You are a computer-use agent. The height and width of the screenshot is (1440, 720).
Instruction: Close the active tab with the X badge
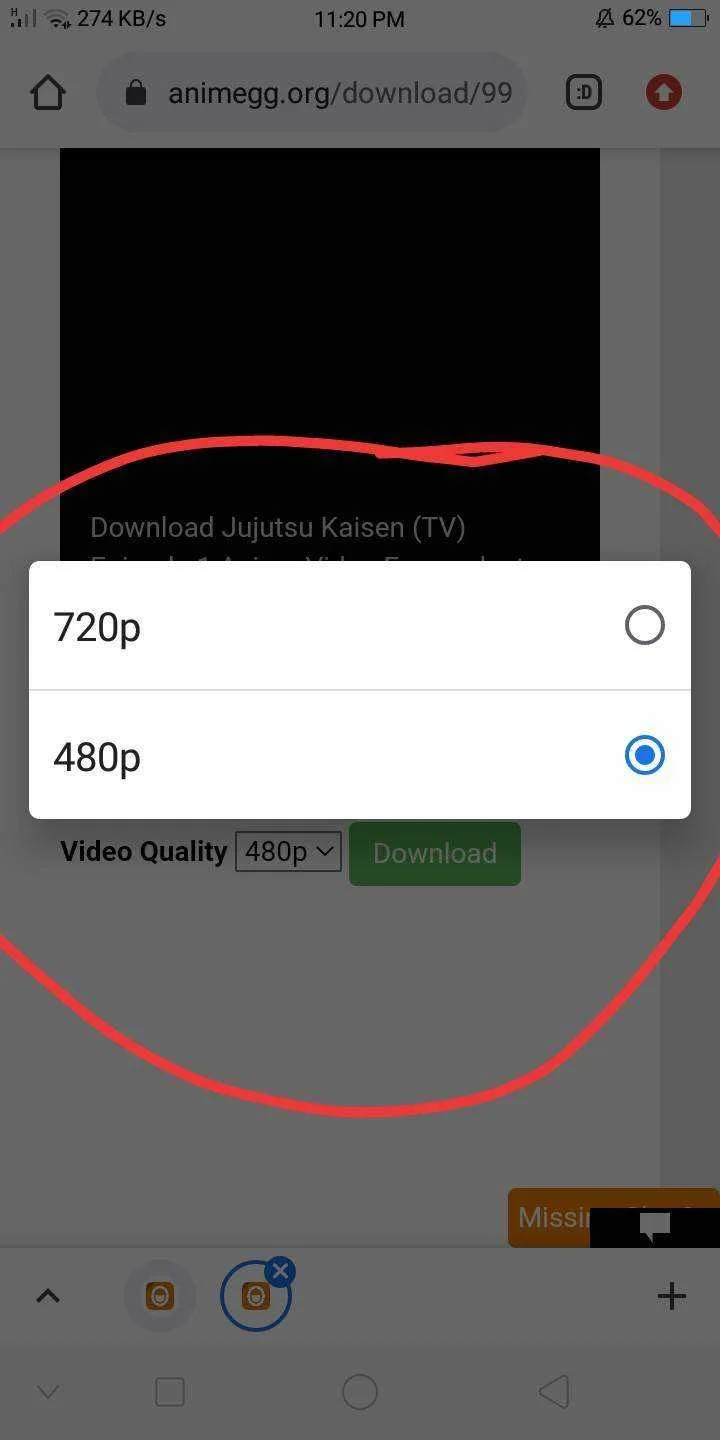pyautogui.click(x=281, y=1271)
